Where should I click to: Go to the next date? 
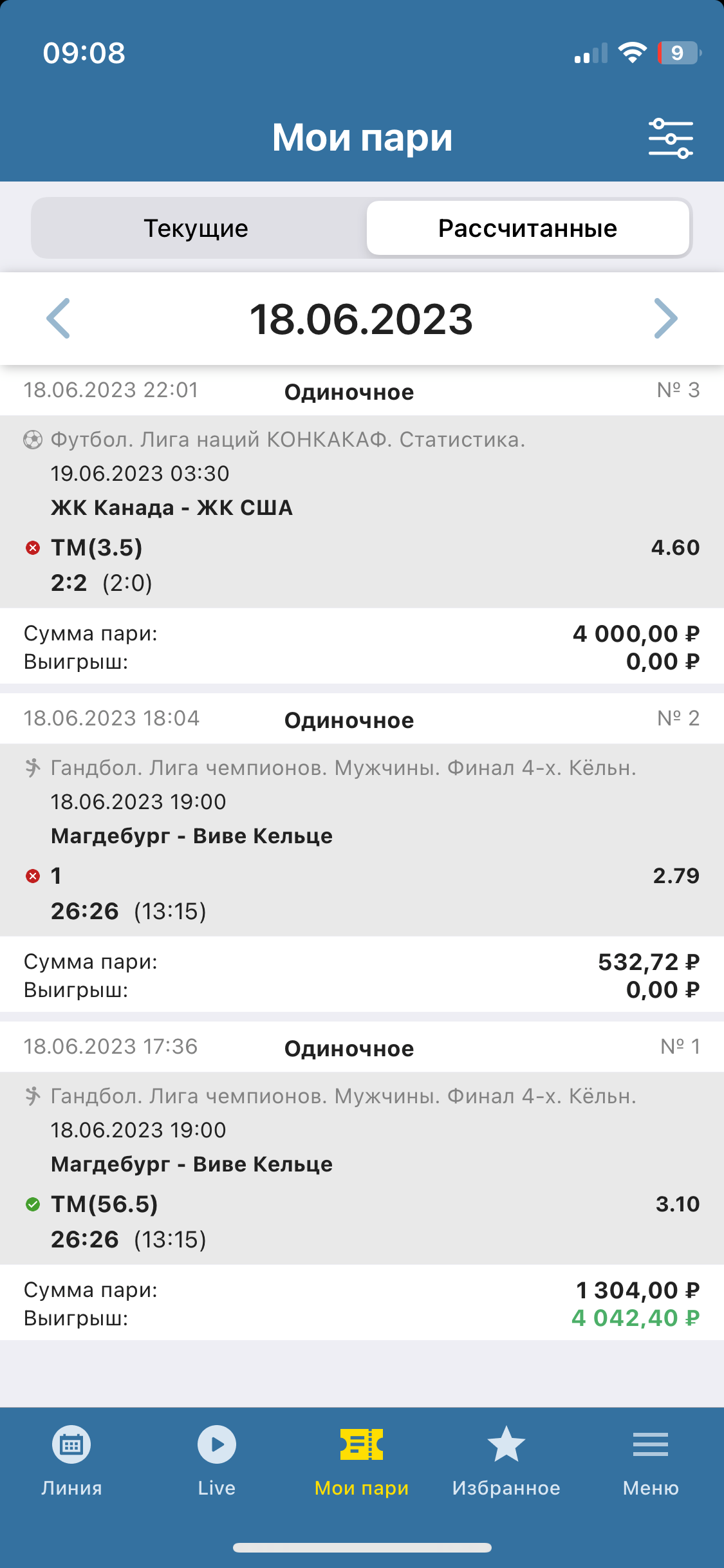click(x=665, y=319)
